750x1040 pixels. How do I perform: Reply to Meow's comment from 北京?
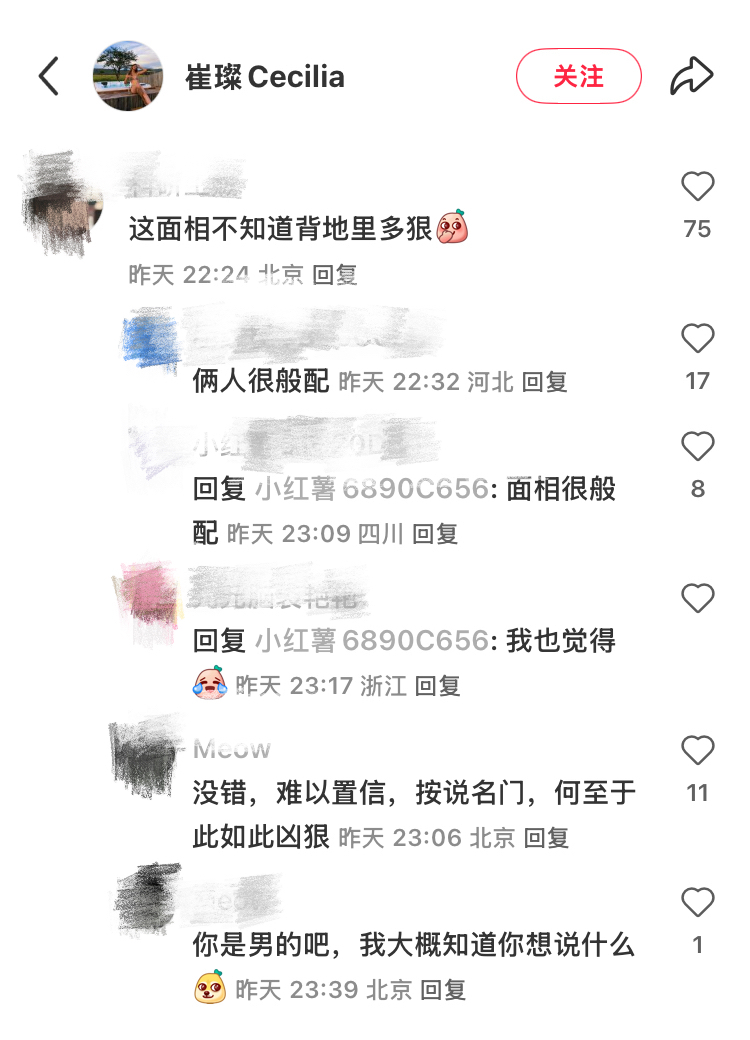pos(546,838)
